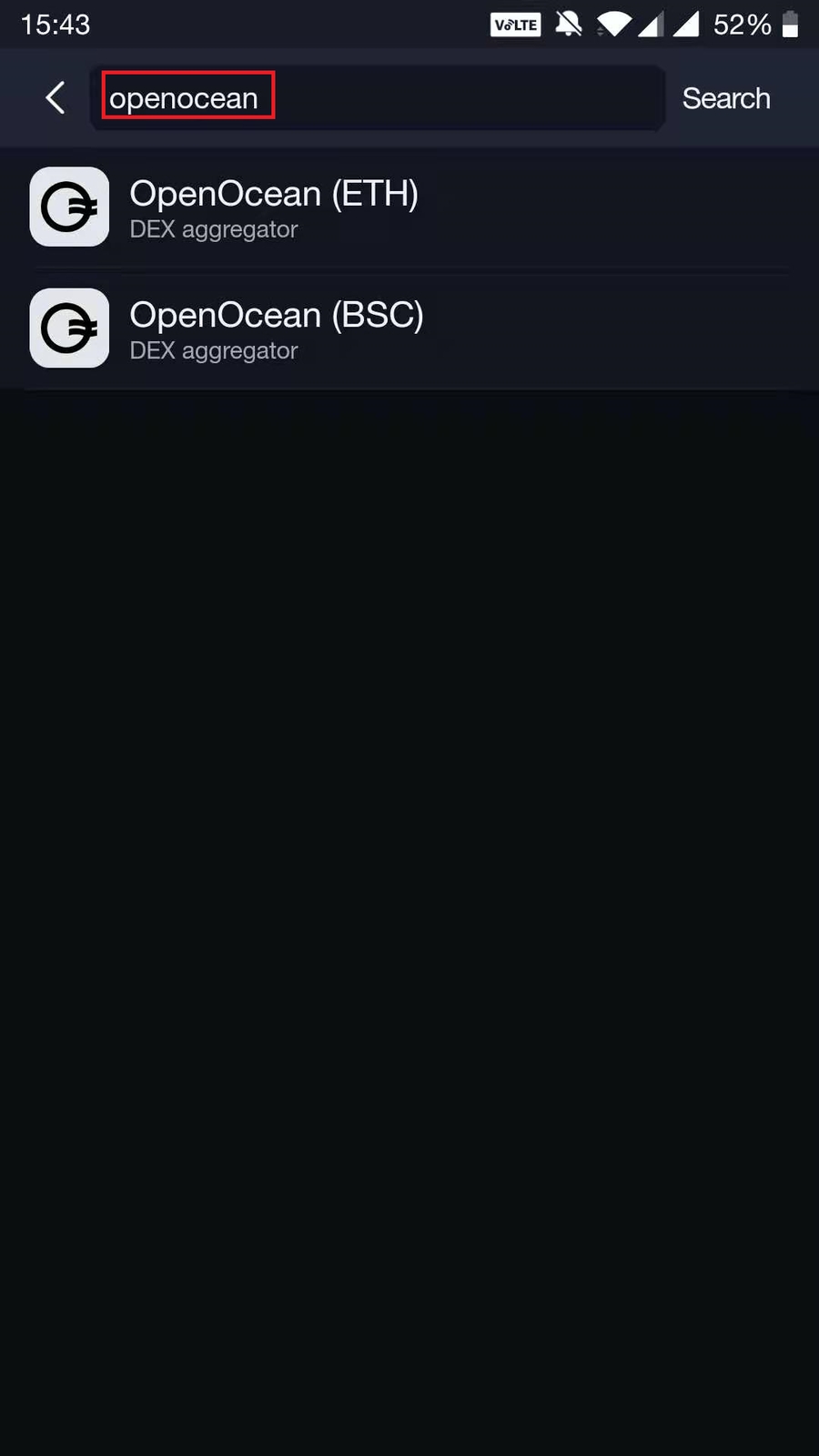Tap the search field containing openocean
This screenshot has height=1456, width=819.
pos(377,97)
